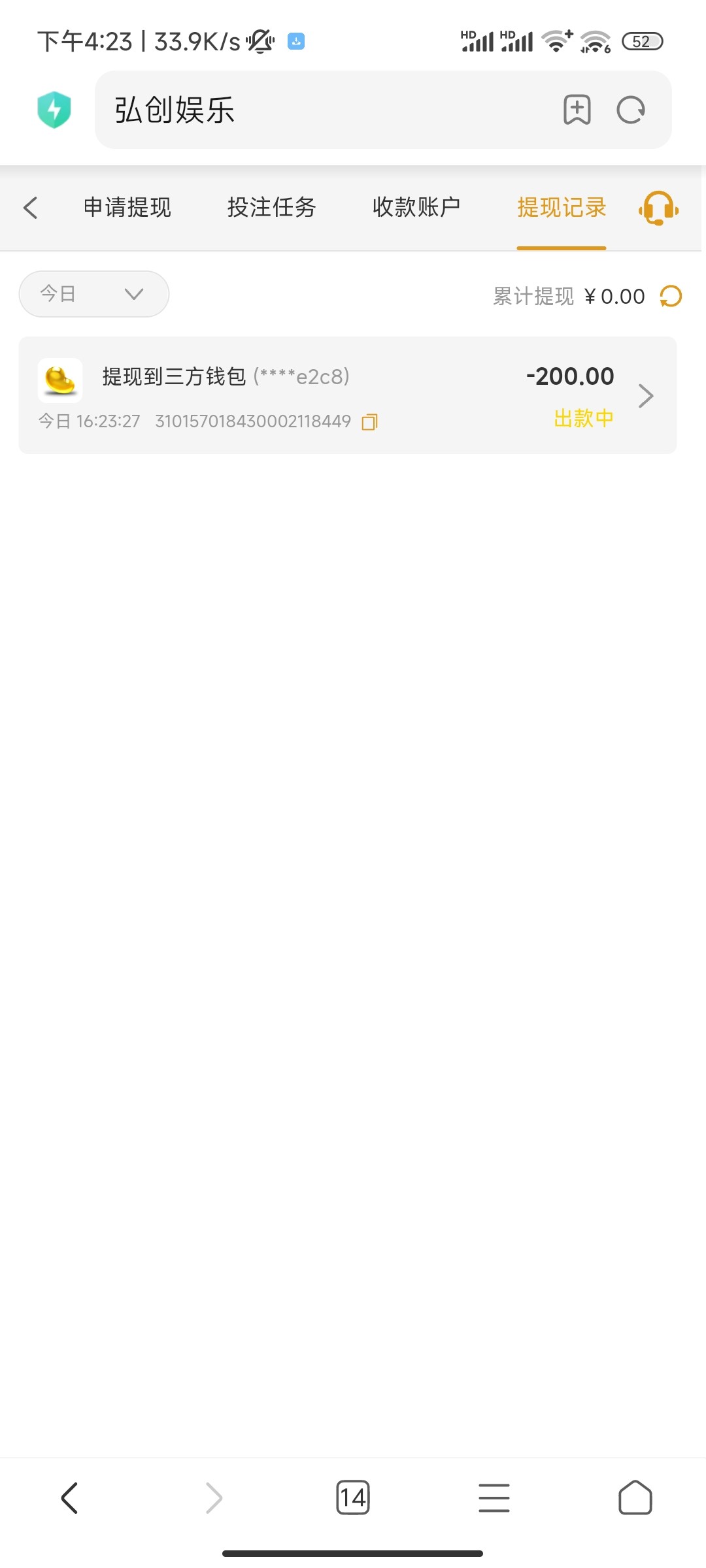Refresh the 累计提现 total amount
Image resolution: width=706 pixels, height=1568 pixels.
671,296
